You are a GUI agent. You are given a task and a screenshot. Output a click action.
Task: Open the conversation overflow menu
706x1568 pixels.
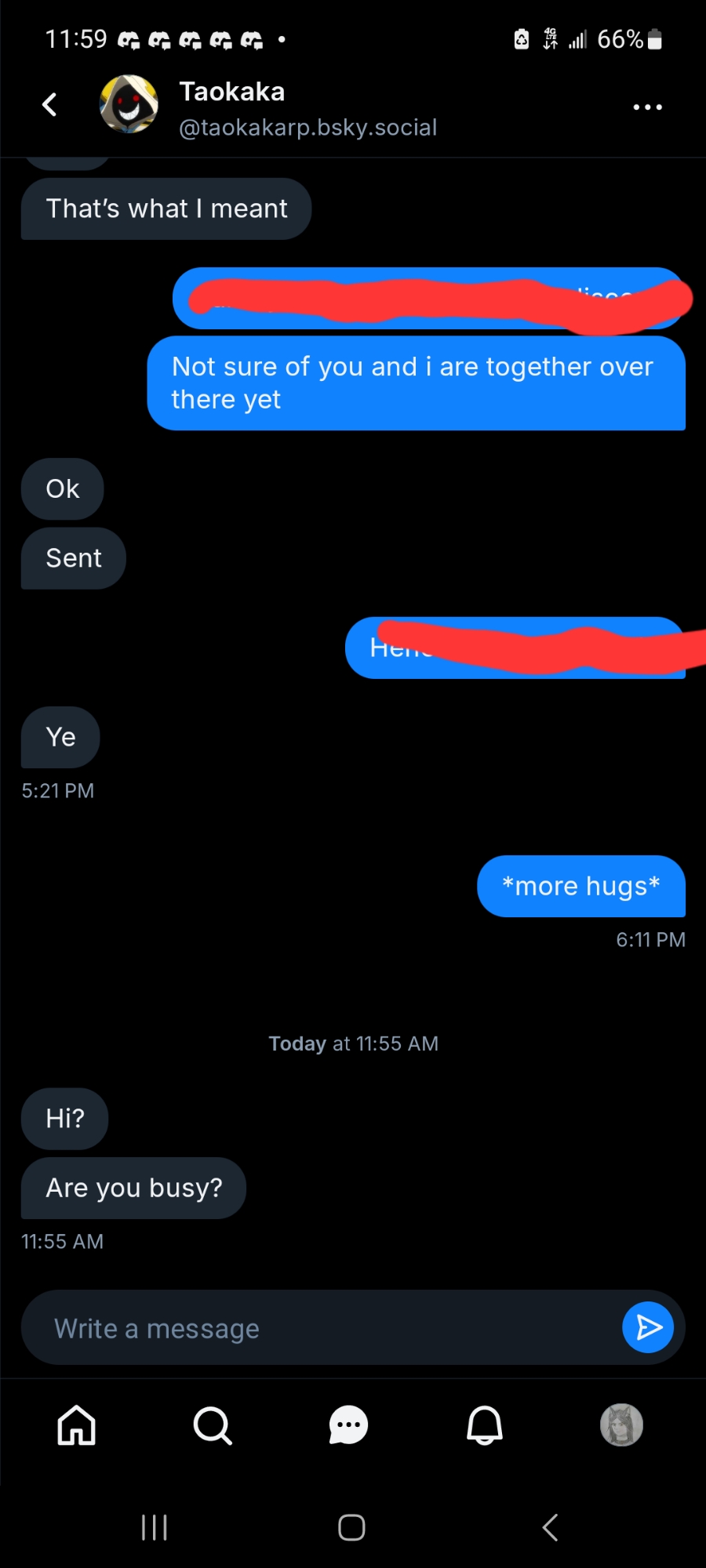coord(647,107)
